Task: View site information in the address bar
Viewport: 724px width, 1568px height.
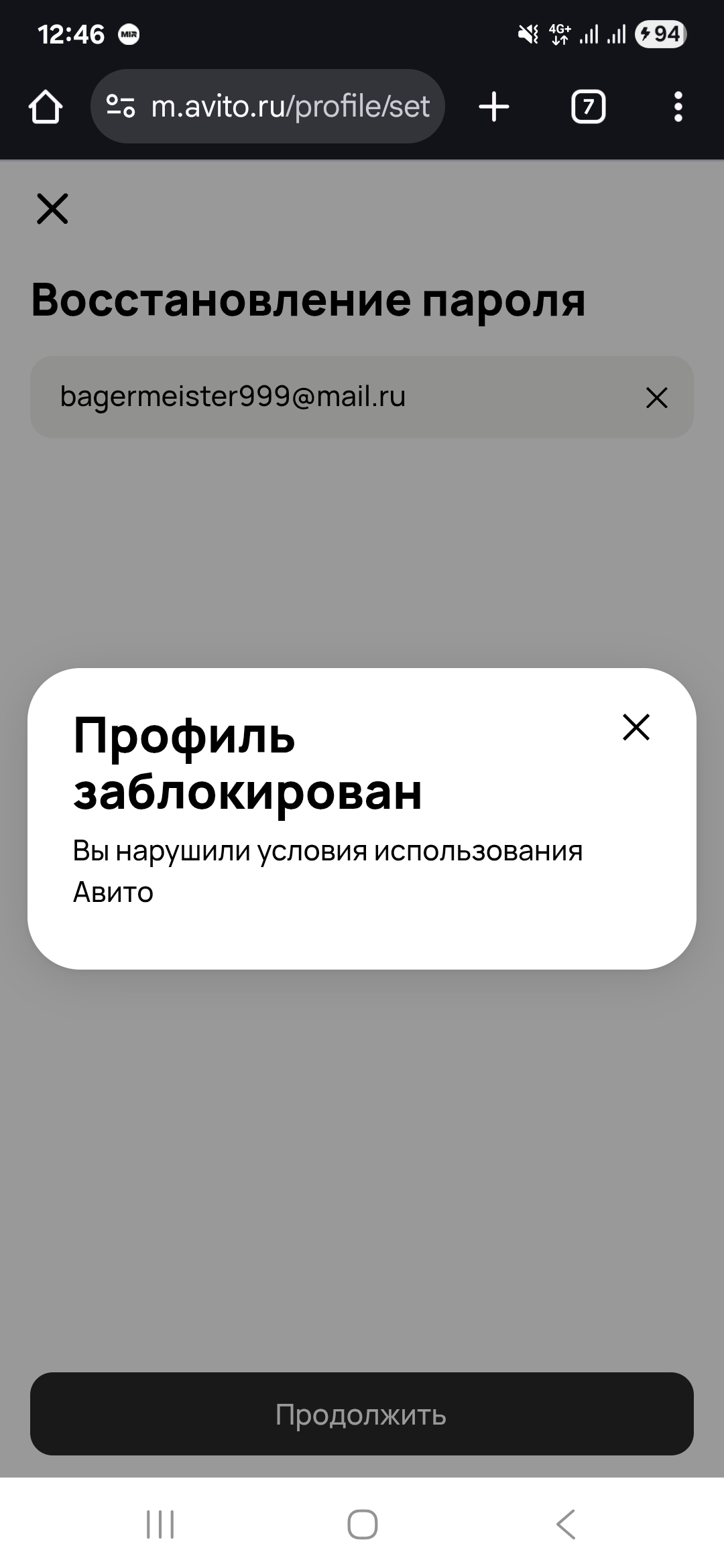Action: tap(121, 107)
